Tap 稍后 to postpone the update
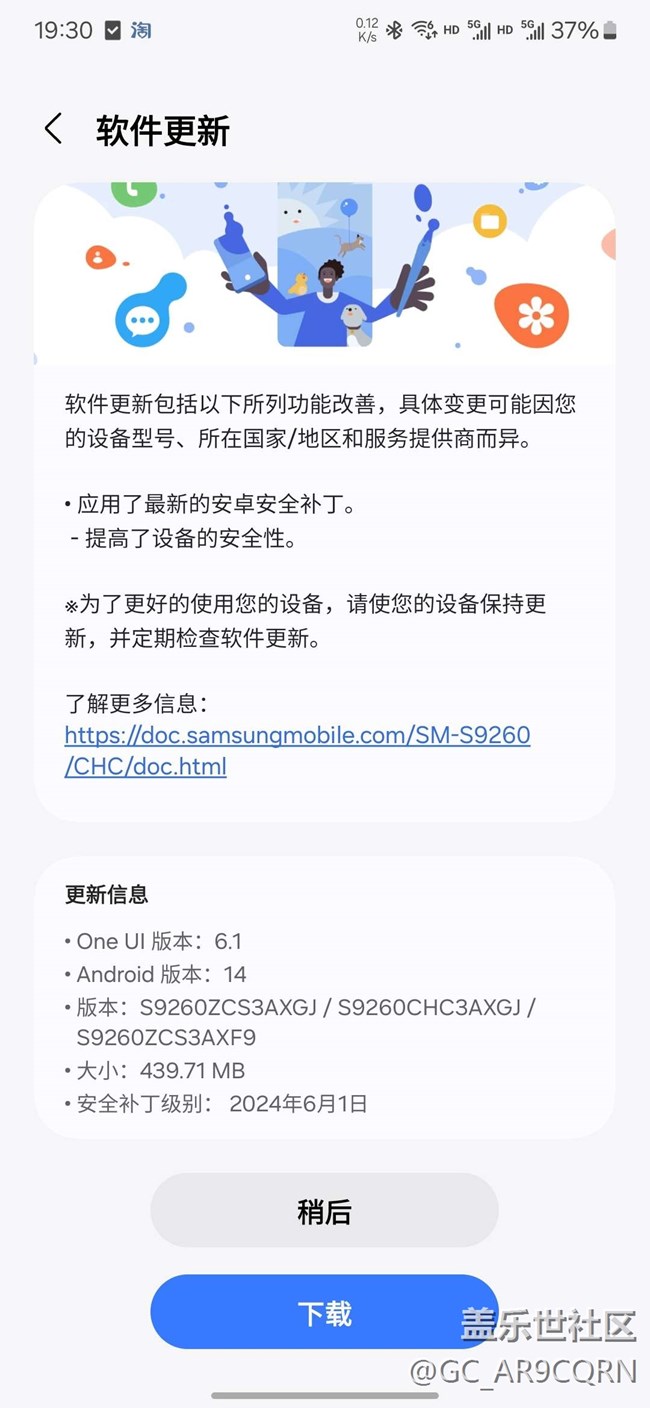This screenshot has width=650, height=1408. [x=324, y=1211]
